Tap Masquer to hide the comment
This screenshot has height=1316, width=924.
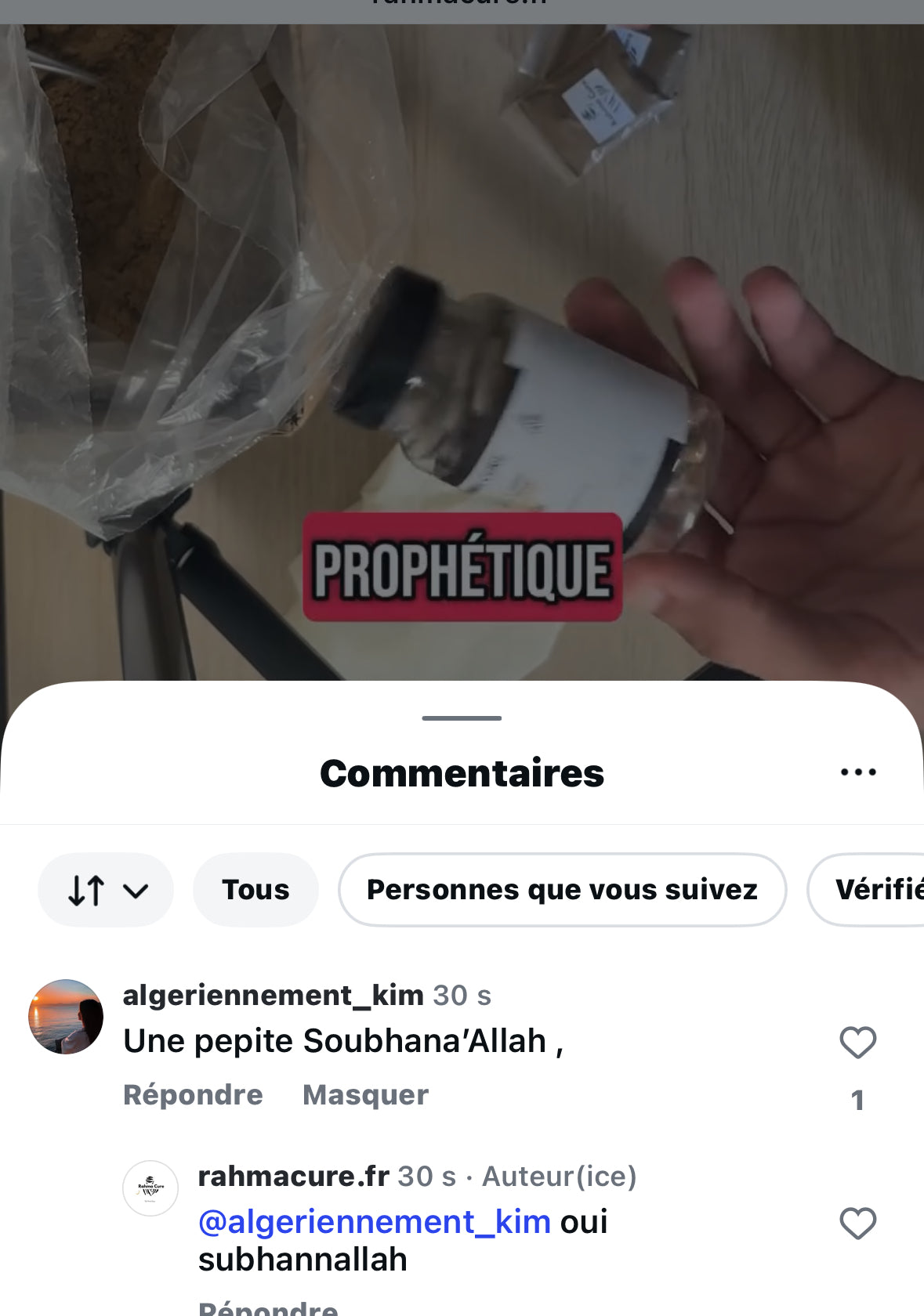[365, 1094]
